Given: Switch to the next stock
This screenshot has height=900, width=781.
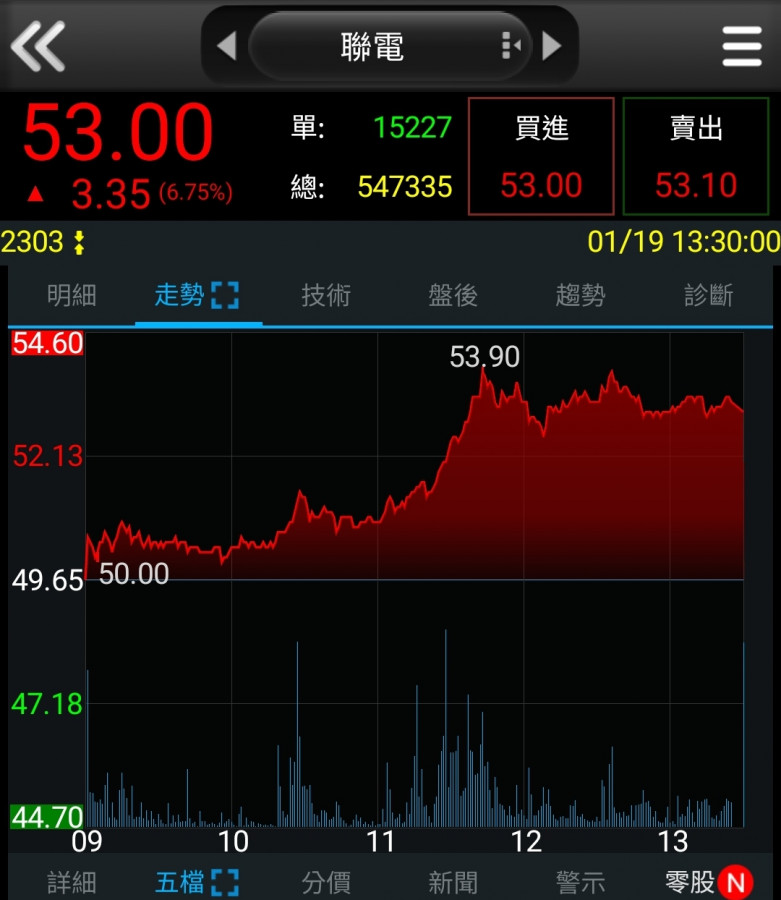Looking at the screenshot, I should point(552,46).
